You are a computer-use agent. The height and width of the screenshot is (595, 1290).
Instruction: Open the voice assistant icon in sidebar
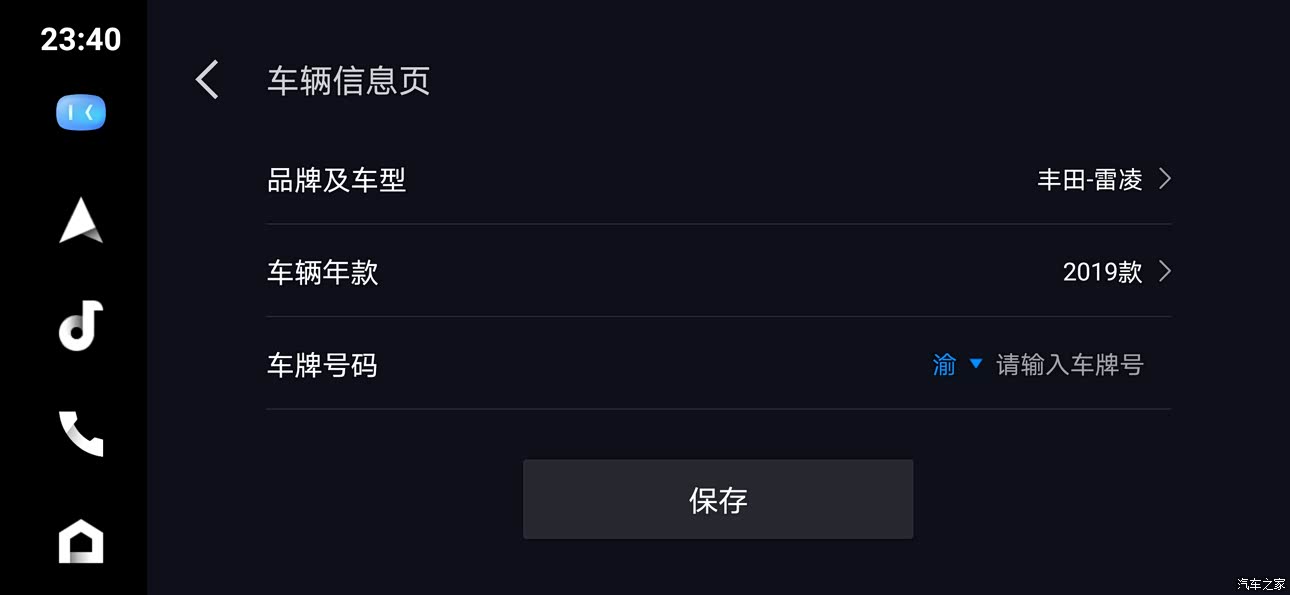click(81, 113)
